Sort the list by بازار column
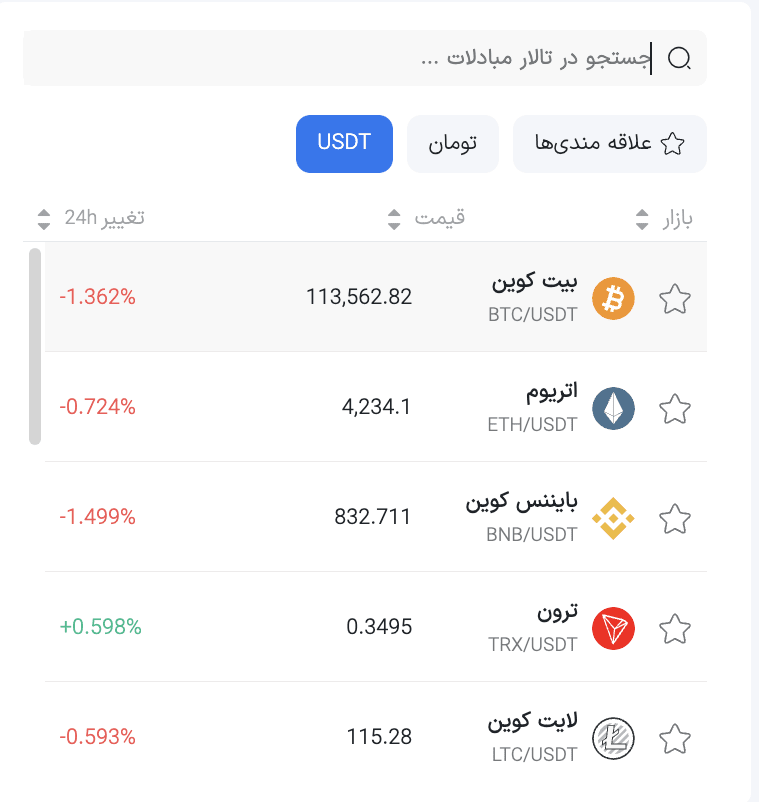Screen dimensions: 759x802 [x=666, y=218]
